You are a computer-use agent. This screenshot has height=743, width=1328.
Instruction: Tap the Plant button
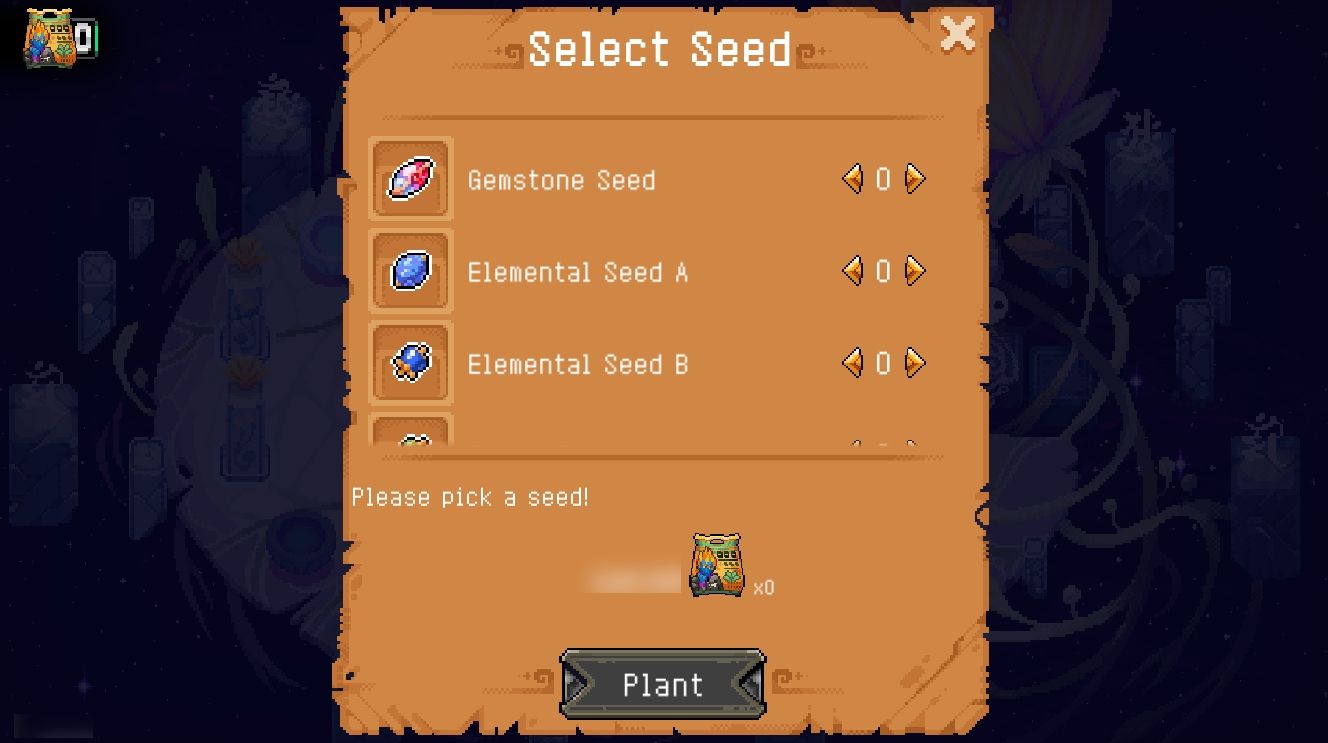tap(663, 685)
